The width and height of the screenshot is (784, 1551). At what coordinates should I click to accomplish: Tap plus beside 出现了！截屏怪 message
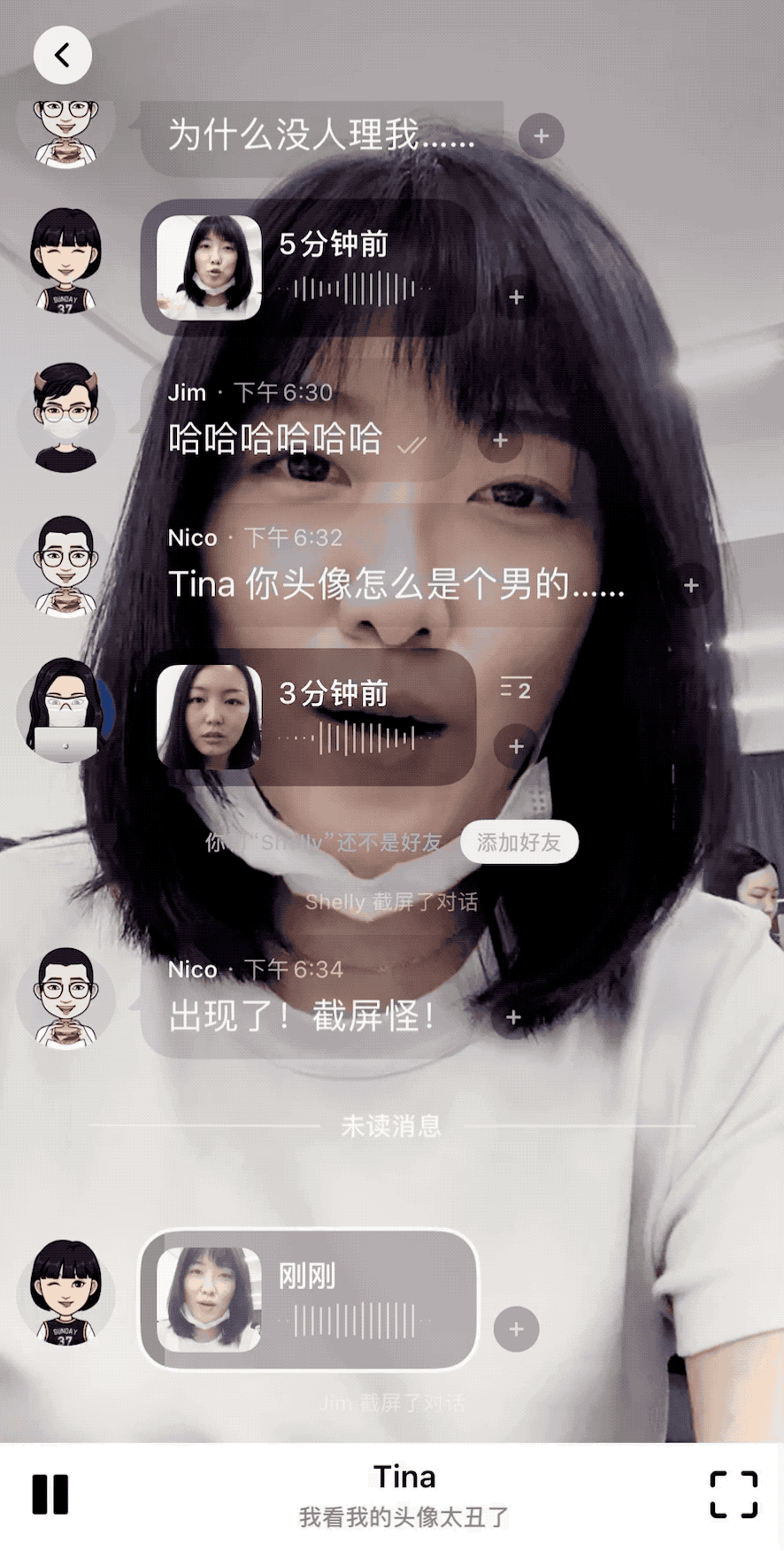(513, 1018)
